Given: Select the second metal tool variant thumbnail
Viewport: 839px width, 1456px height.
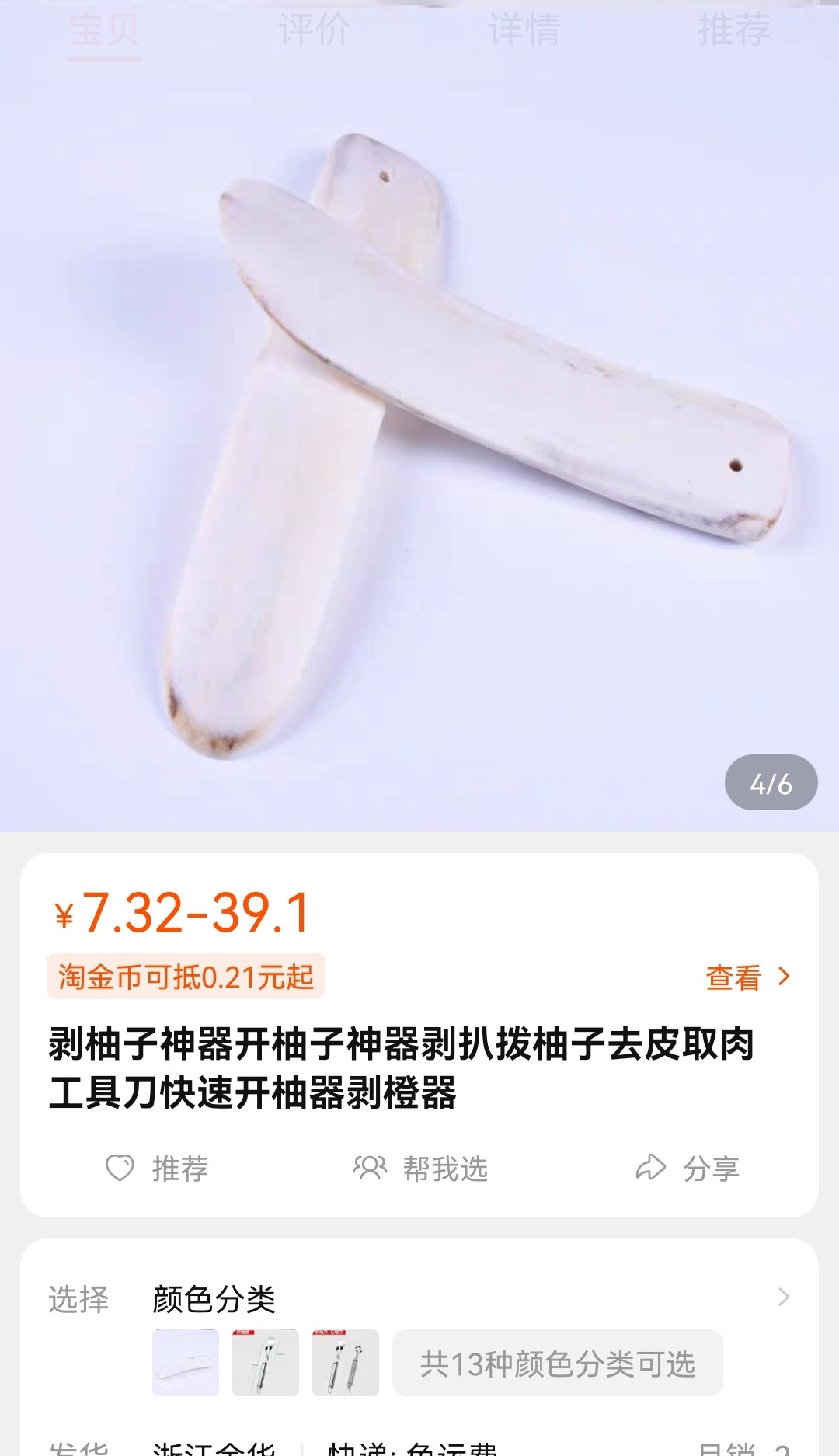Looking at the screenshot, I should click(266, 1363).
